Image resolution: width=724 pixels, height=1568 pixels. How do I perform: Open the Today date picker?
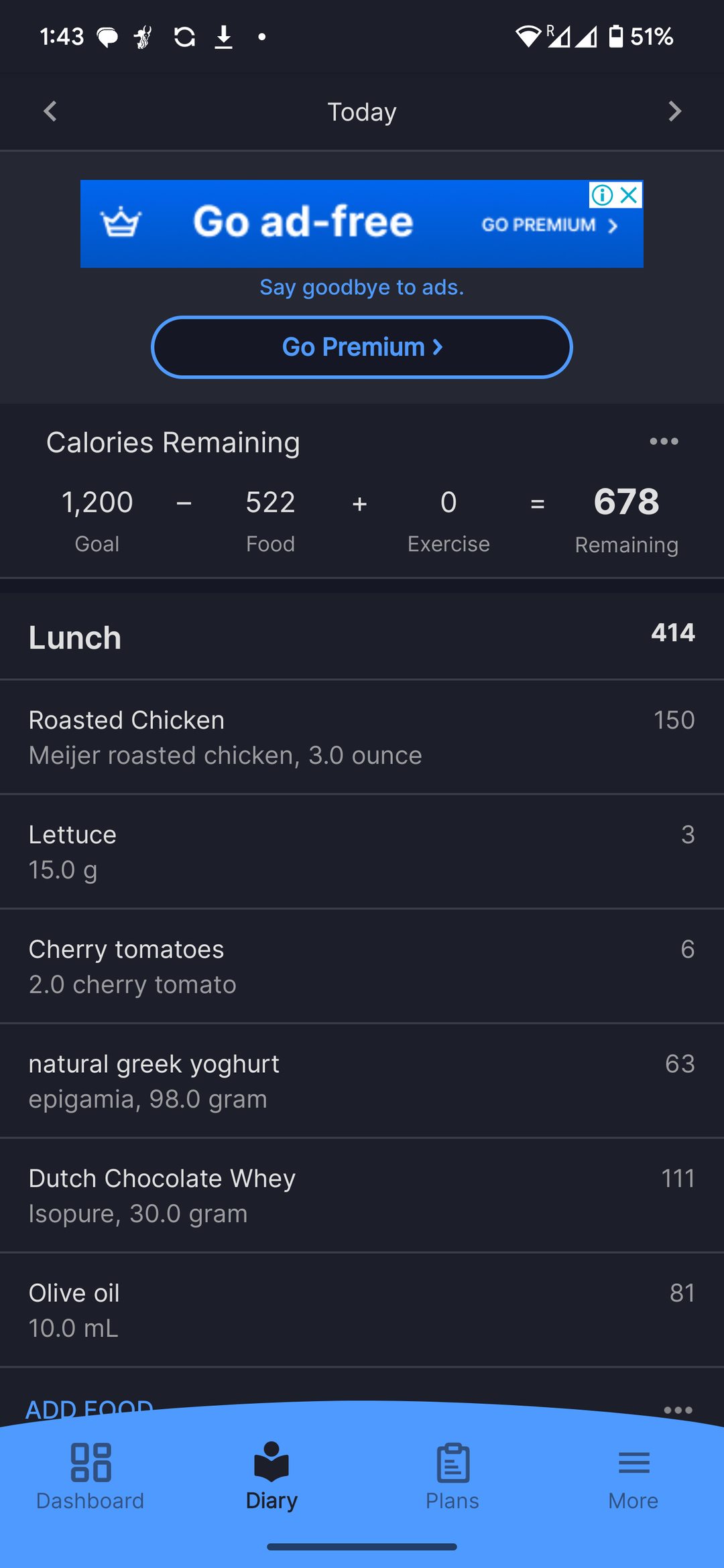(x=362, y=112)
